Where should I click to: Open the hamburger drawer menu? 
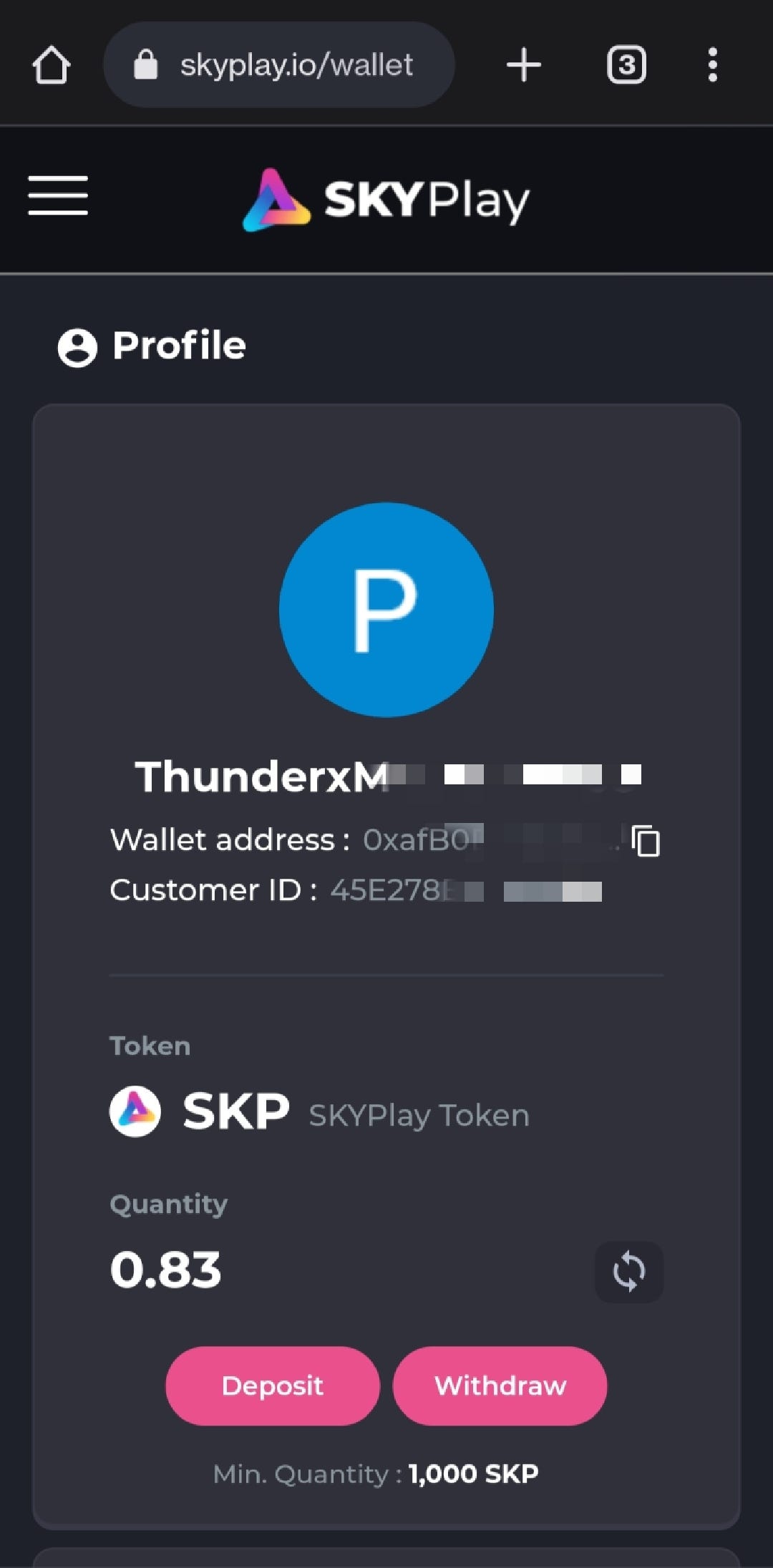click(58, 195)
